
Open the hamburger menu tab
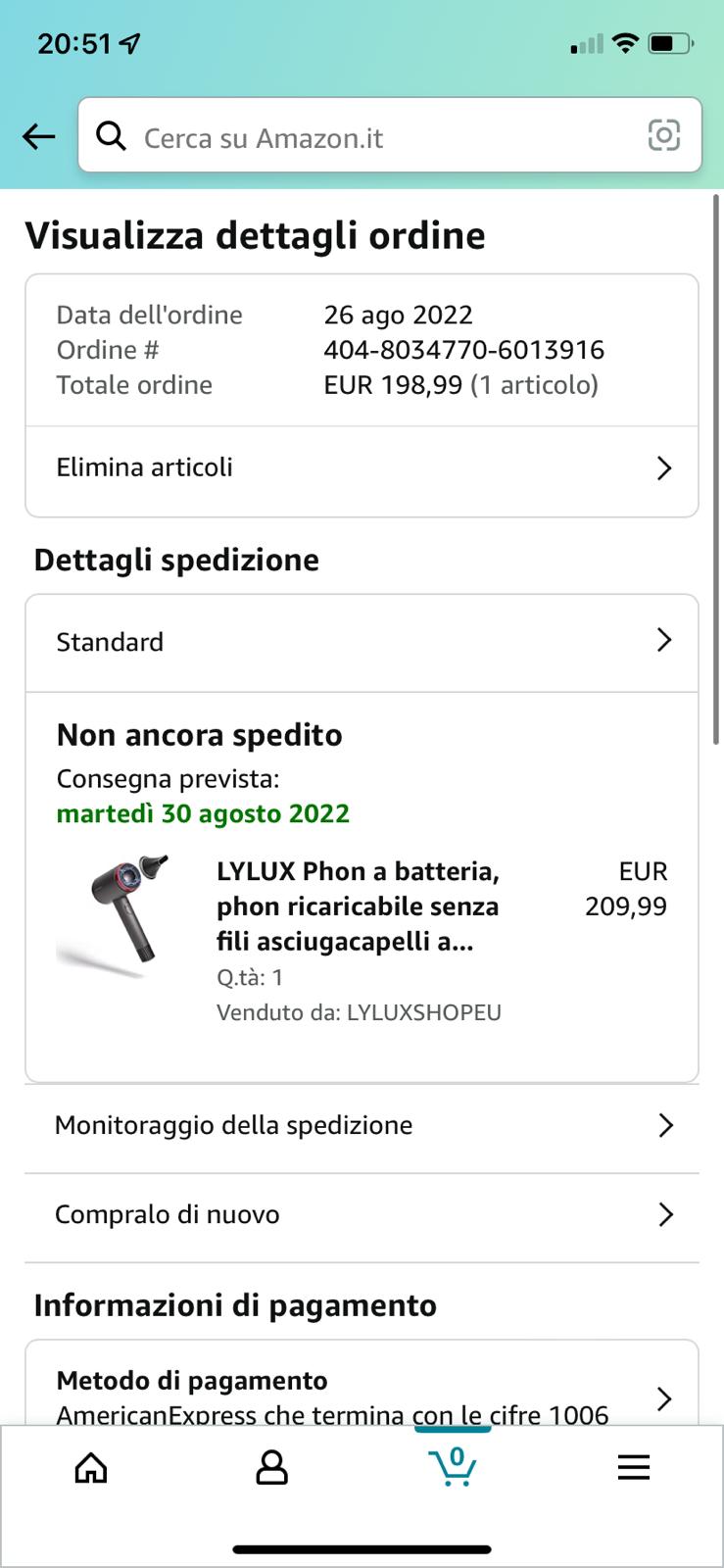(633, 1467)
